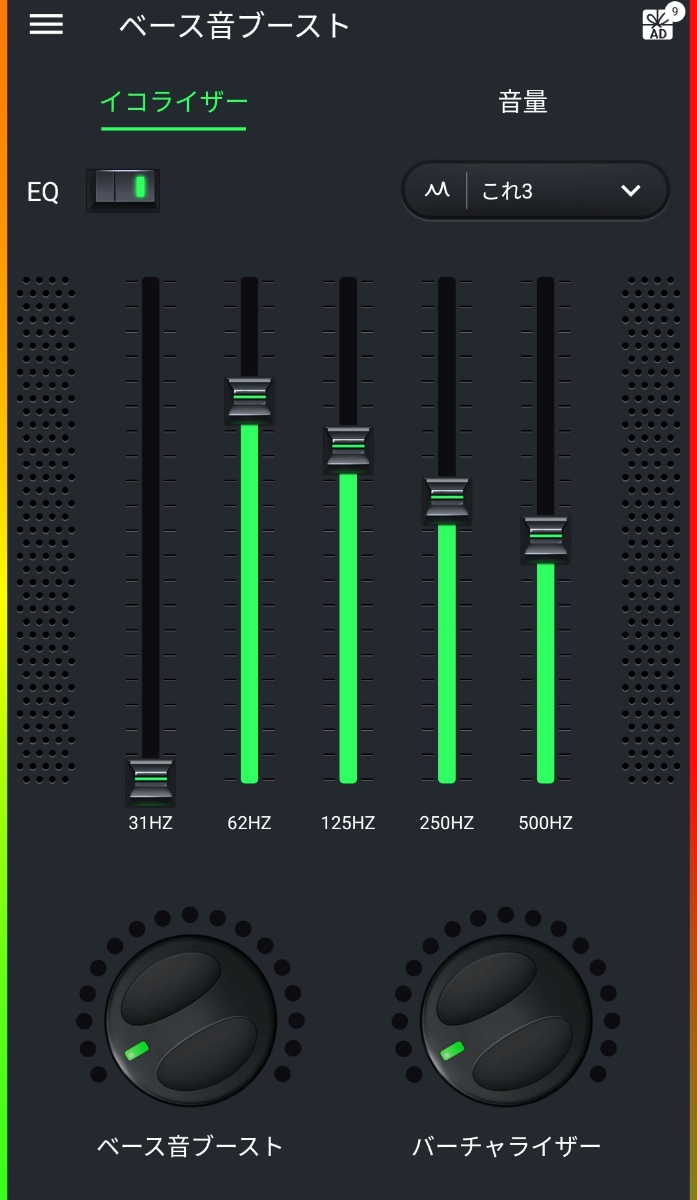The width and height of the screenshot is (697, 1200).
Task: Open the AD gift box icon
Action: 658,24
